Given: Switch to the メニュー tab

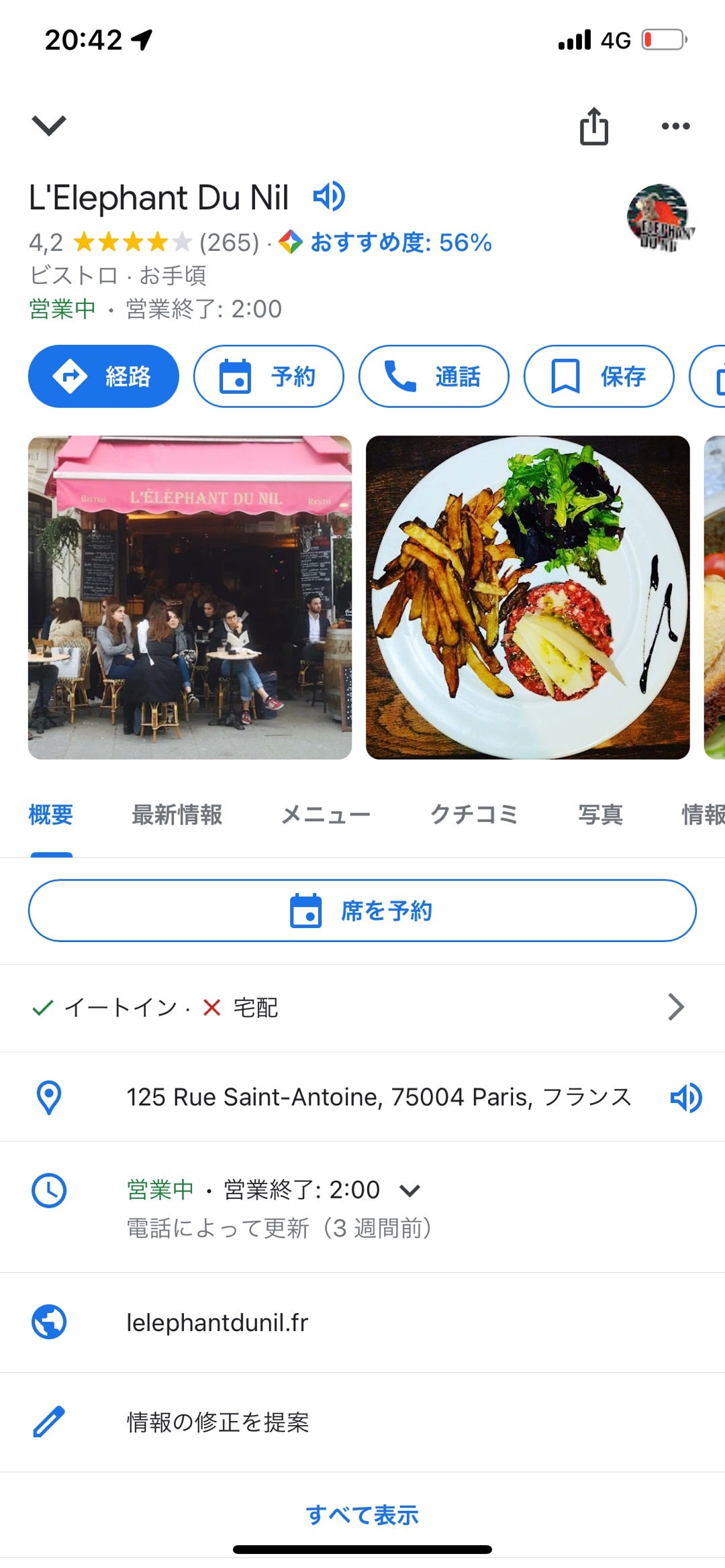Looking at the screenshot, I should coord(326,815).
